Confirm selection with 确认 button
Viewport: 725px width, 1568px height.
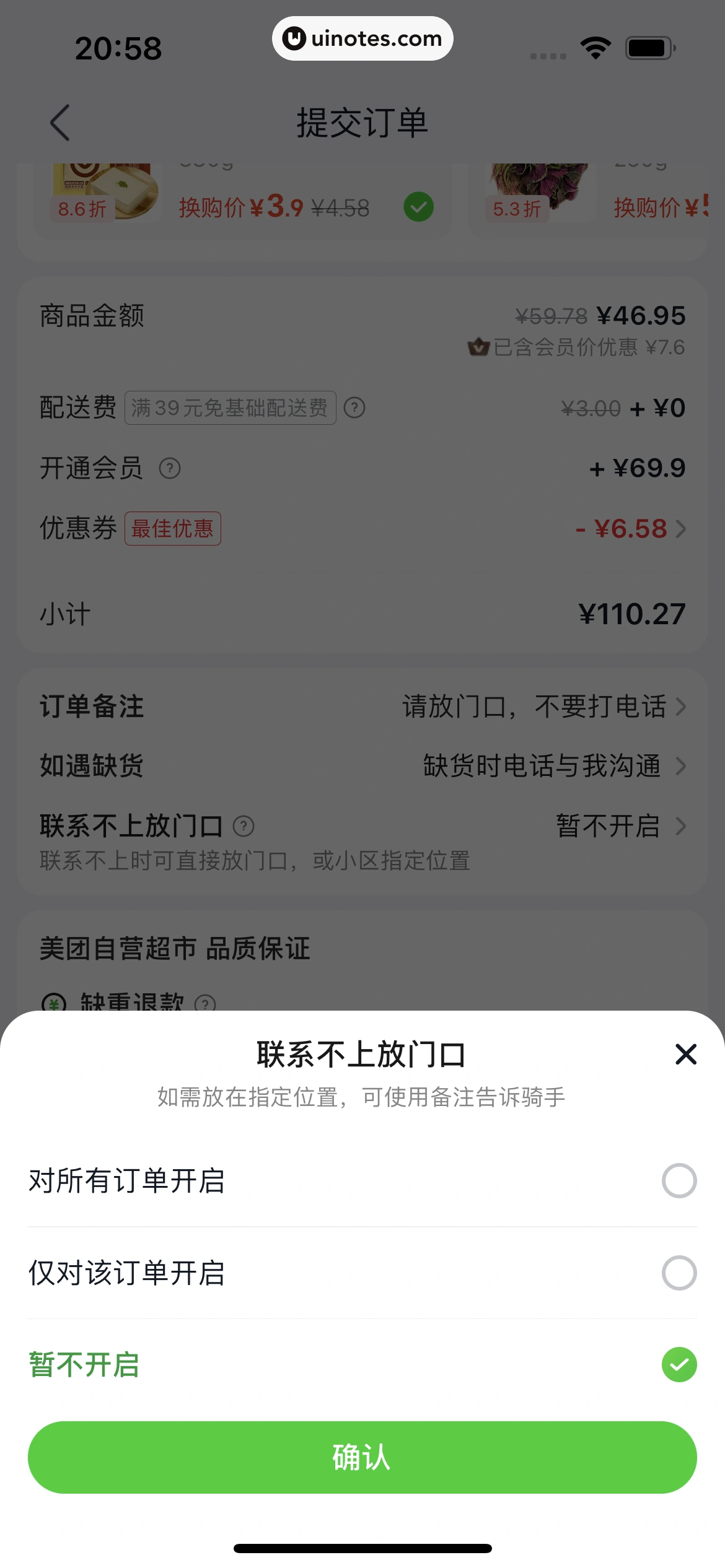(362, 1457)
